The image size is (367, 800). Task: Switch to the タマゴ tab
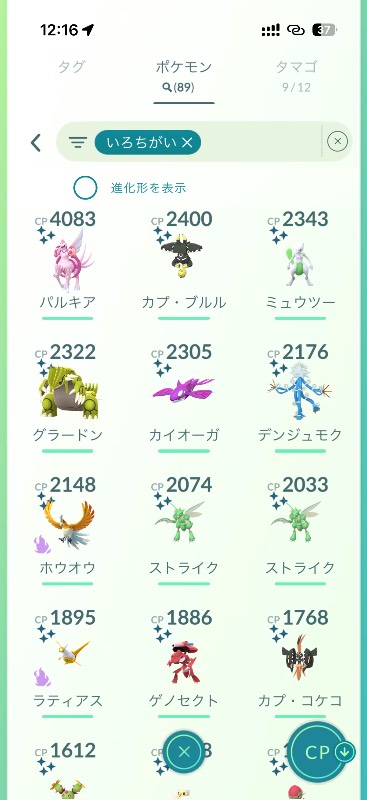point(296,74)
